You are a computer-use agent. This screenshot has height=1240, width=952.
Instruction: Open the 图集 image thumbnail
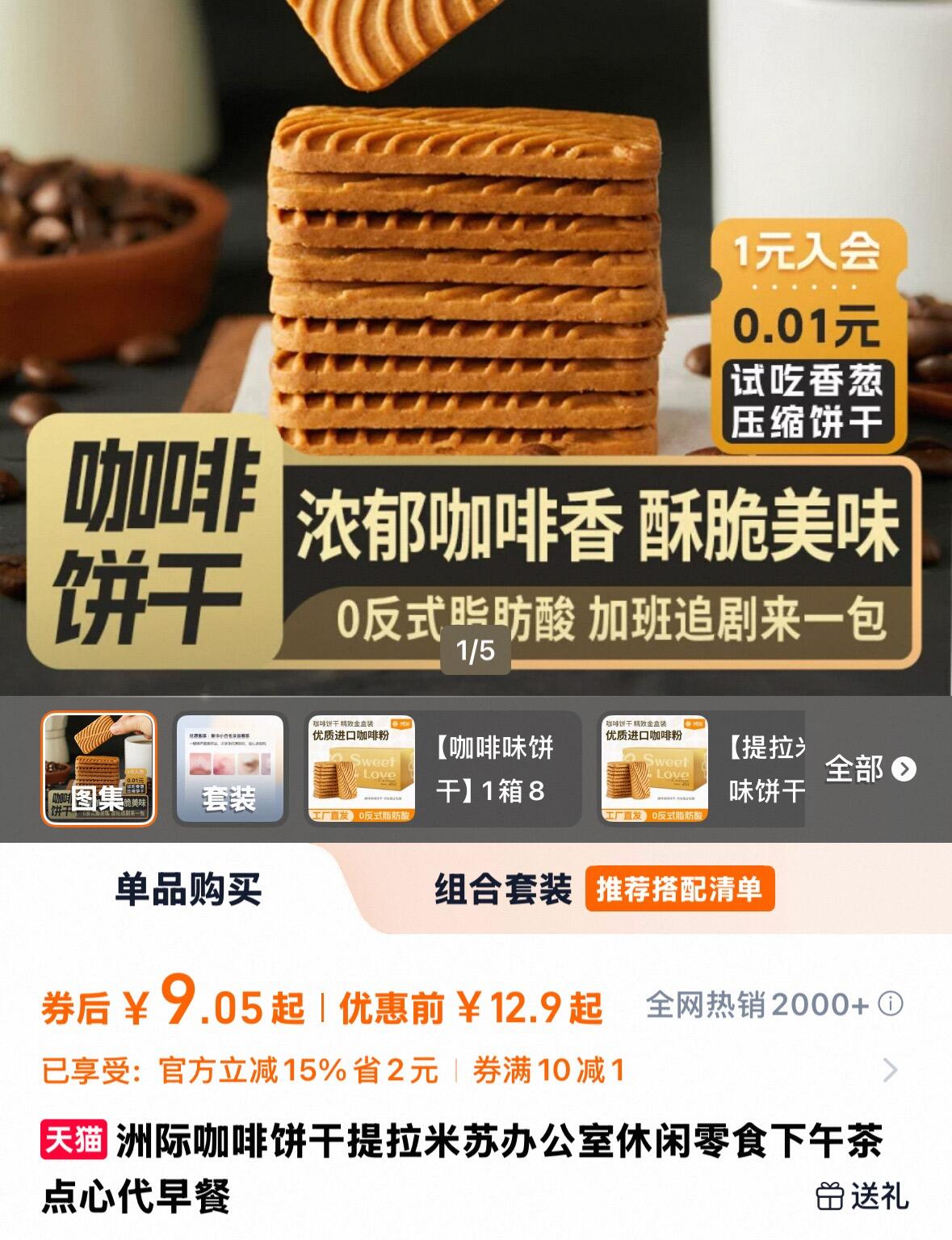pos(99,769)
